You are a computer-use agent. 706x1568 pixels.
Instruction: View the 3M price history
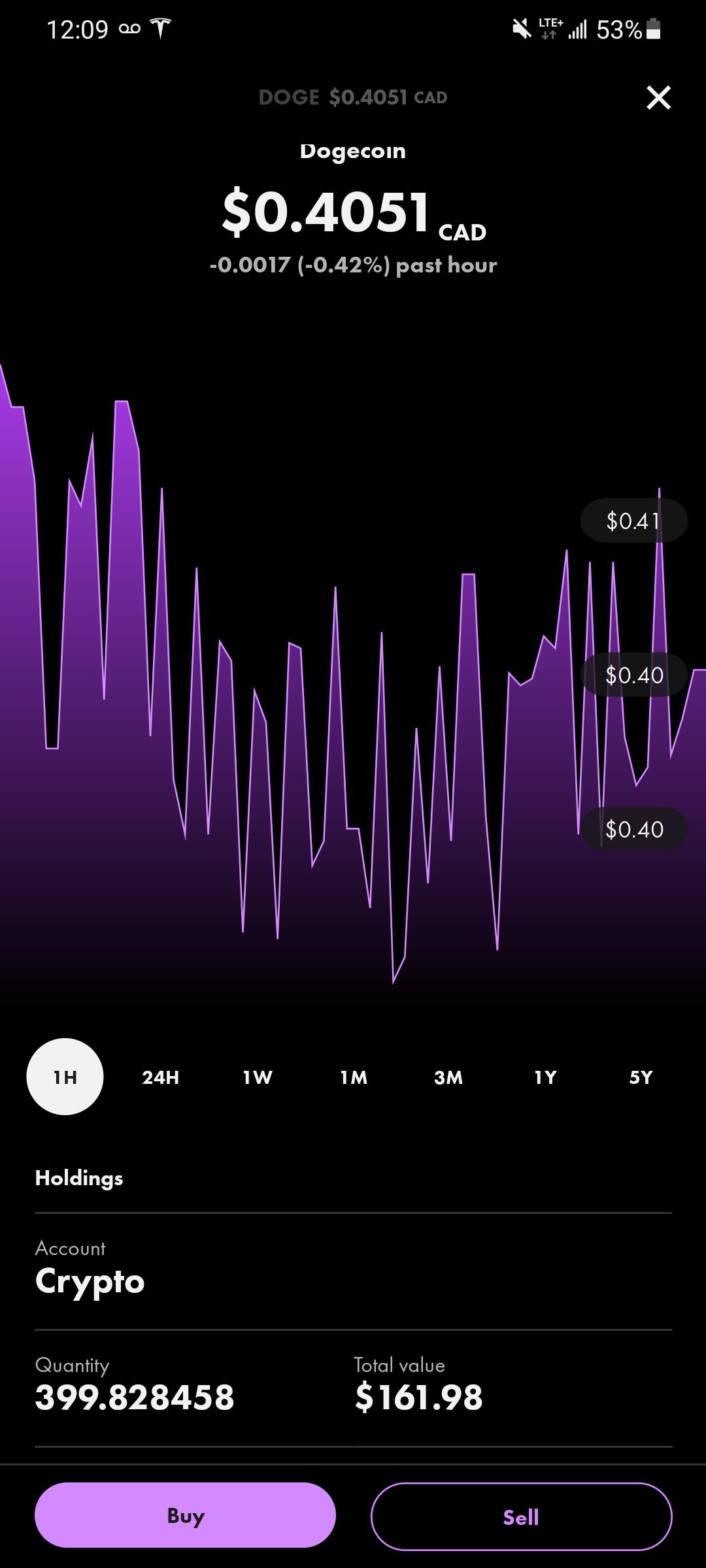point(448,1077)
